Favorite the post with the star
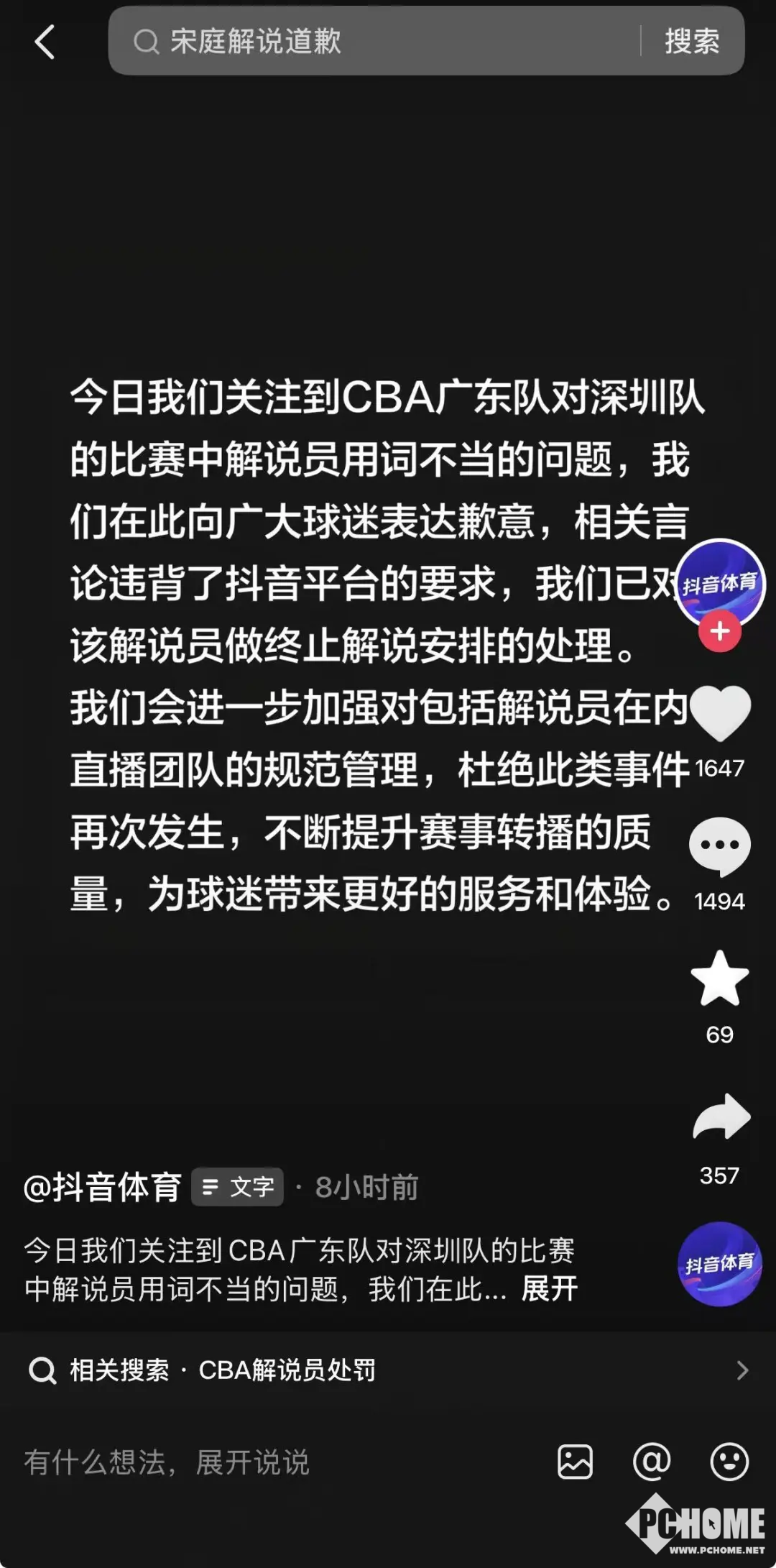The width and height of the screenshot is (776, 1568). (720, 979)
